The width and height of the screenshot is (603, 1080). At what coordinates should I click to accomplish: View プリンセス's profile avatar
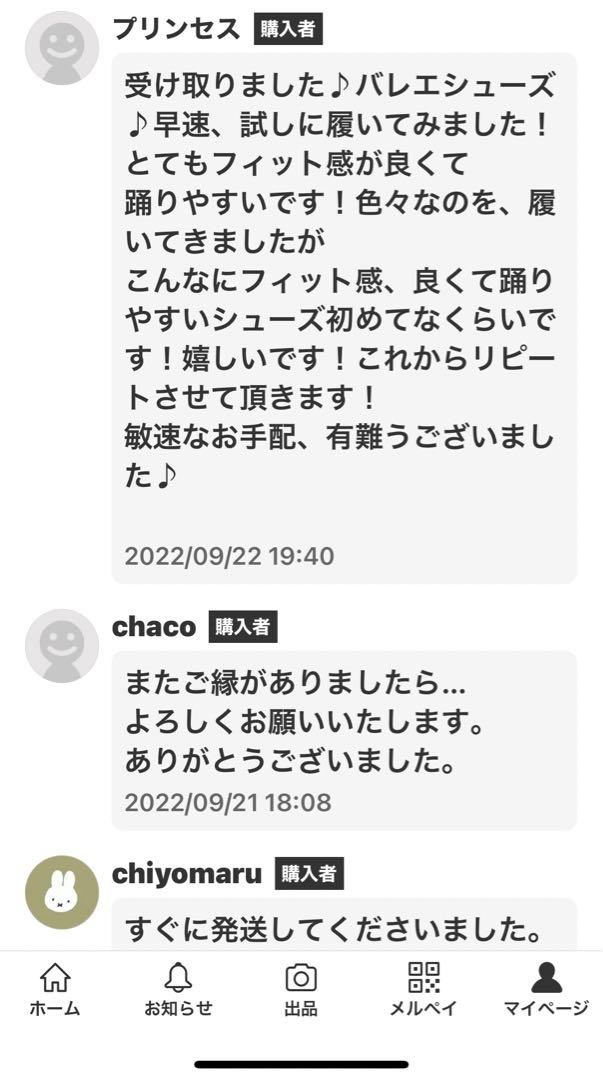[62, 48]
